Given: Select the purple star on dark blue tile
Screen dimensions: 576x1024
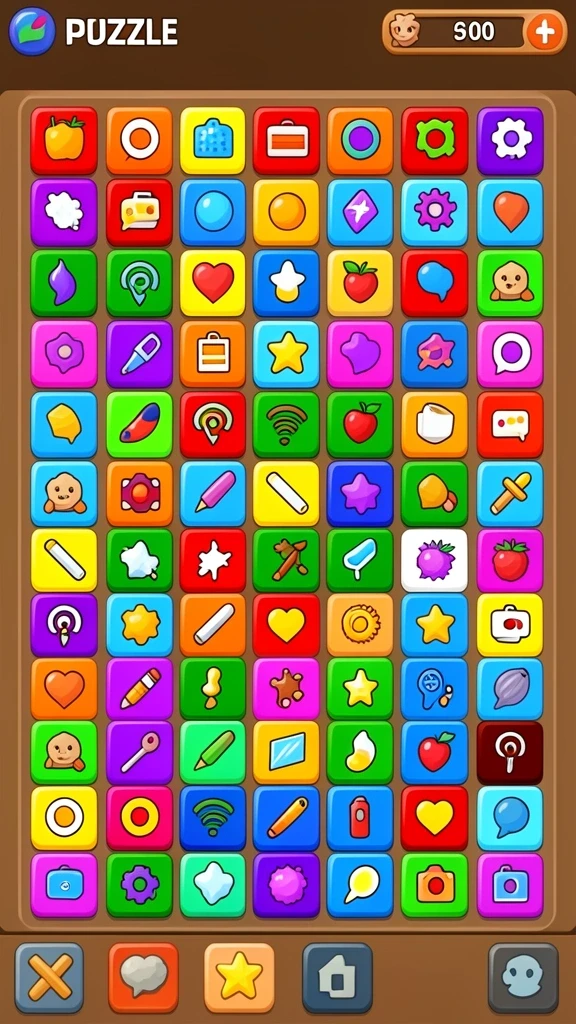Looking at the screenshot, I should coord(360,494).
